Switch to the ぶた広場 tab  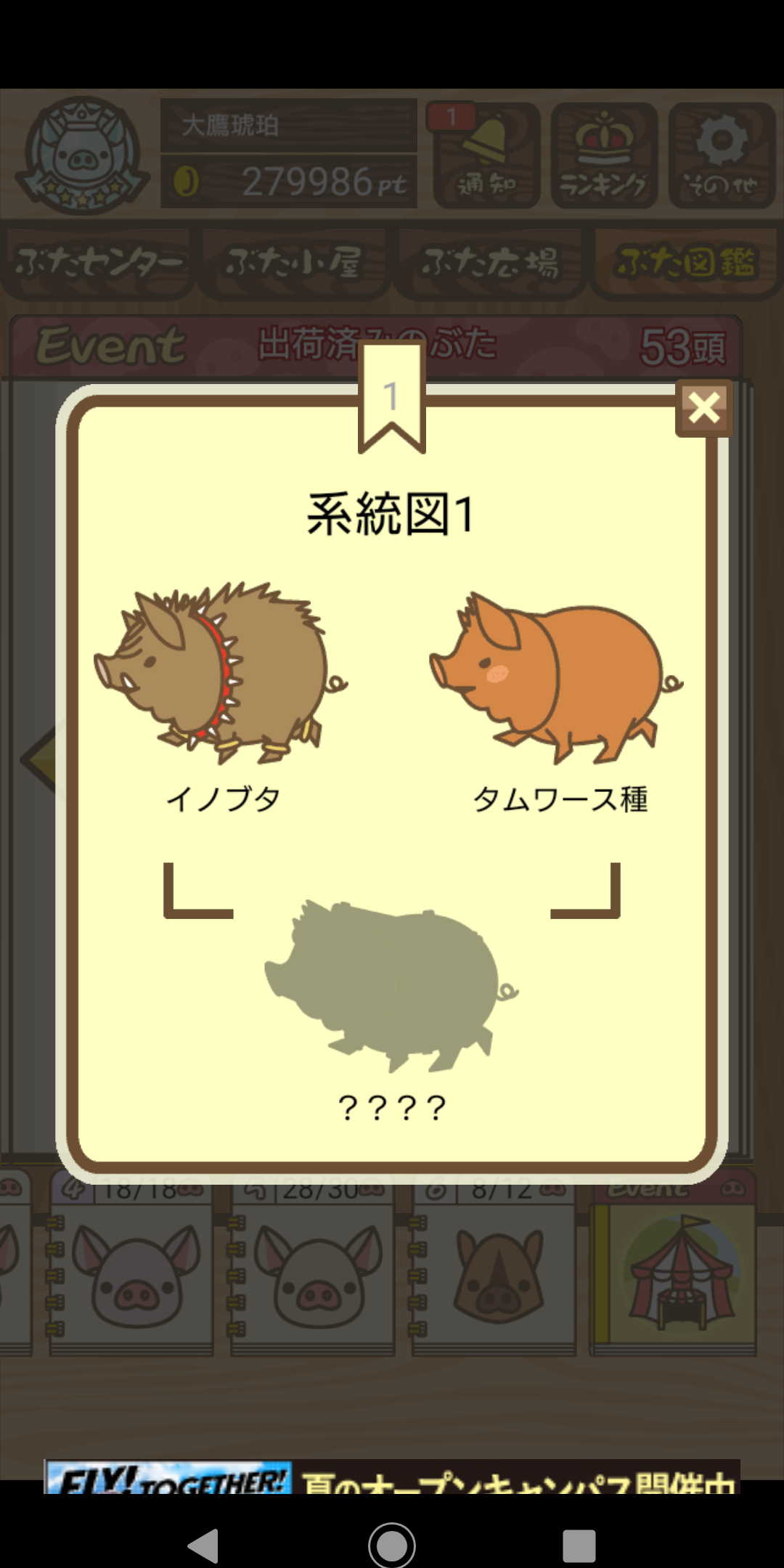[490, 263]
